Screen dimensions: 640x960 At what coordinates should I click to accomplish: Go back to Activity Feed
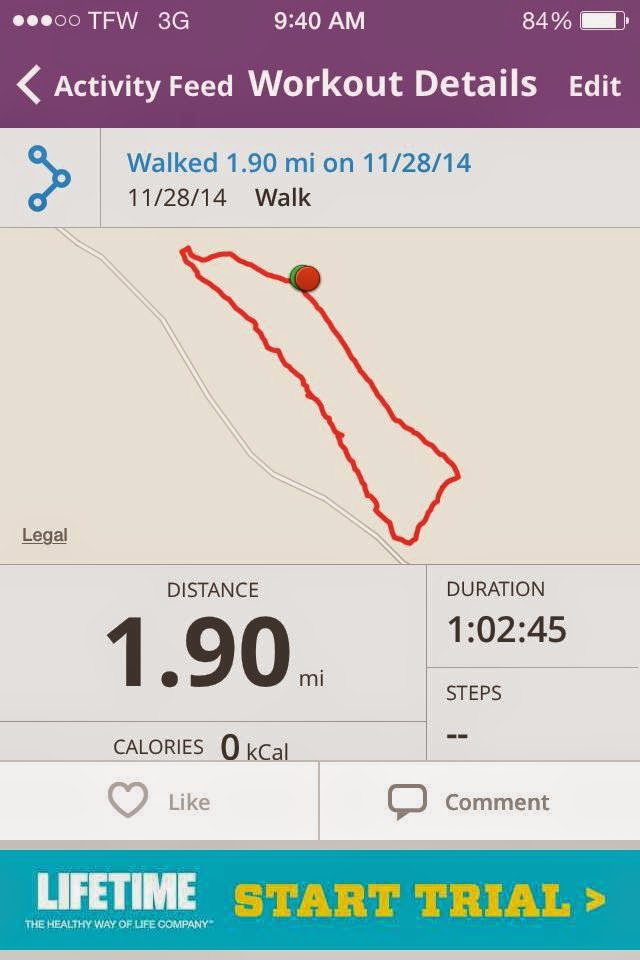(x=125, y=86)
